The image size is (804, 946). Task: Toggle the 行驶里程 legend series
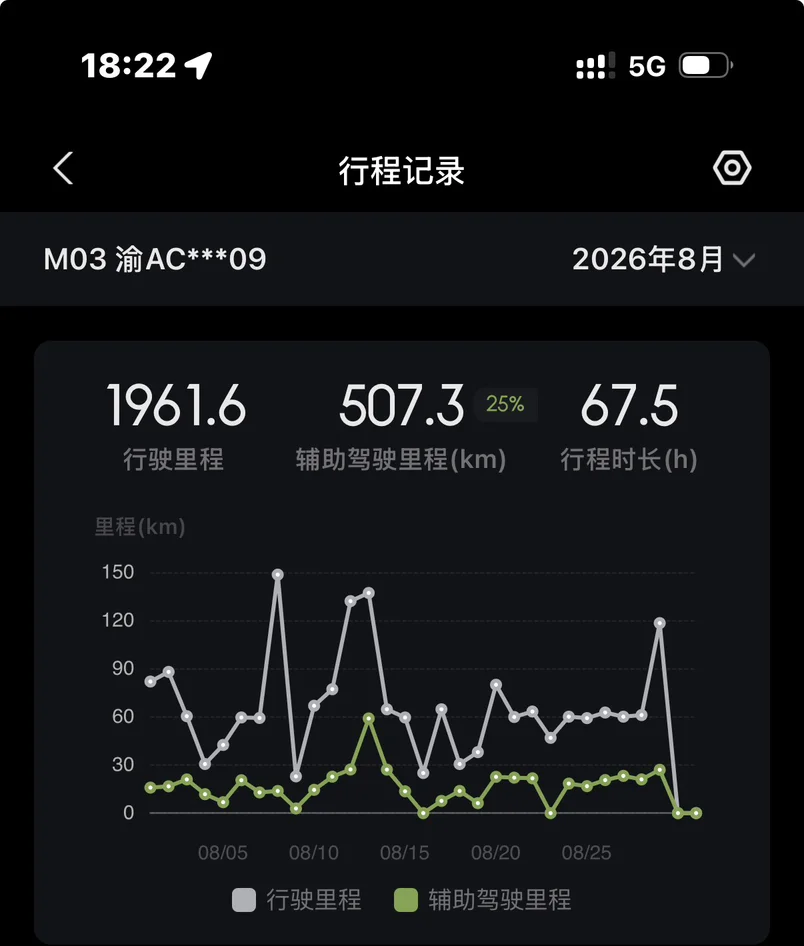tap(296, 900)
